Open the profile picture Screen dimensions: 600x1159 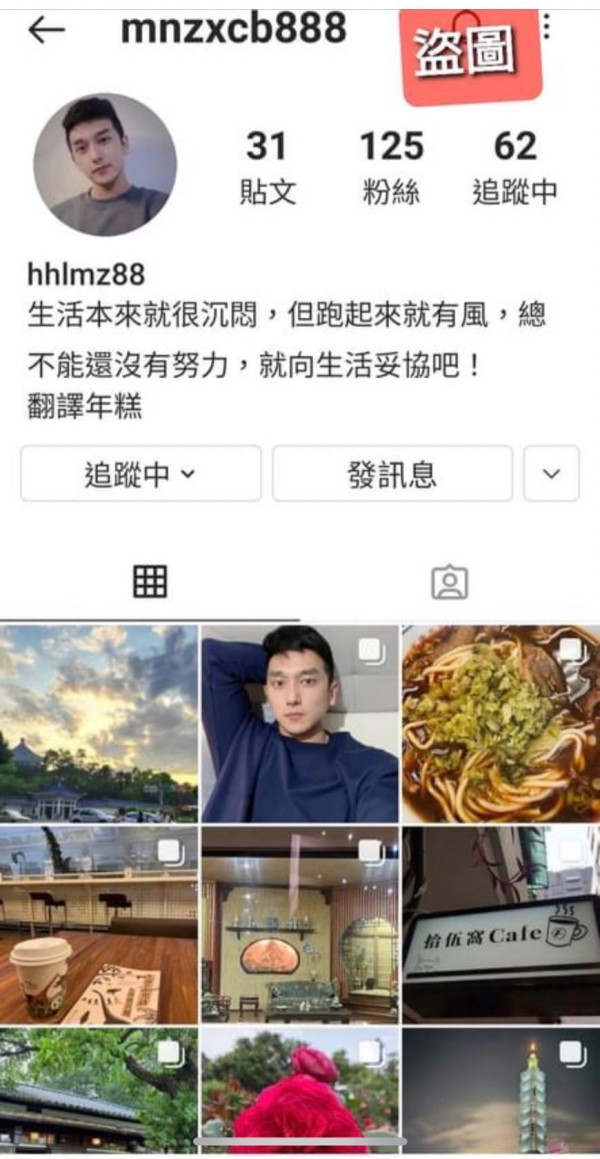click(x=105, y=164)
